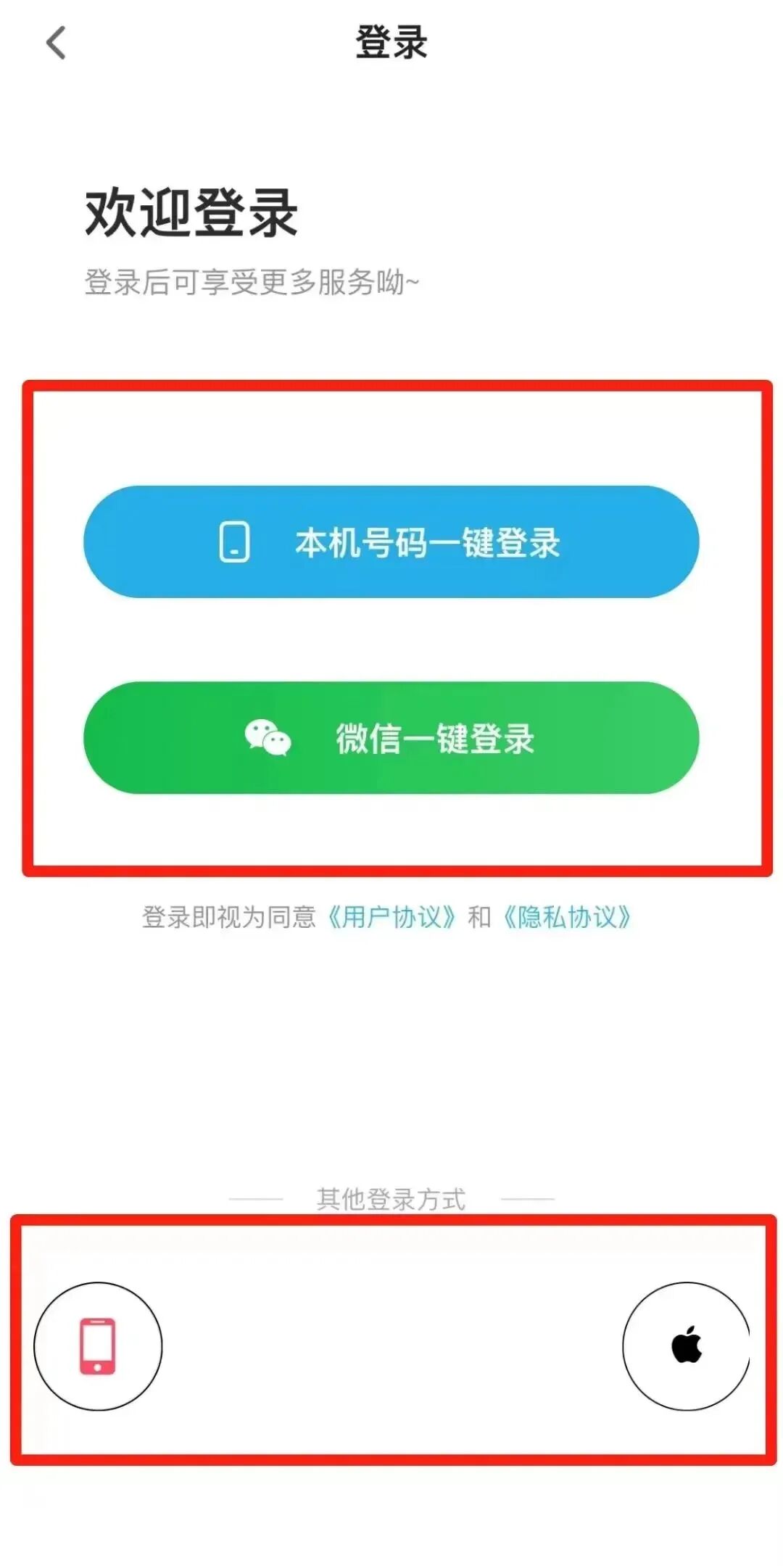
Task: Open the 《隐私协议》 link
Action: click(567, 917)
